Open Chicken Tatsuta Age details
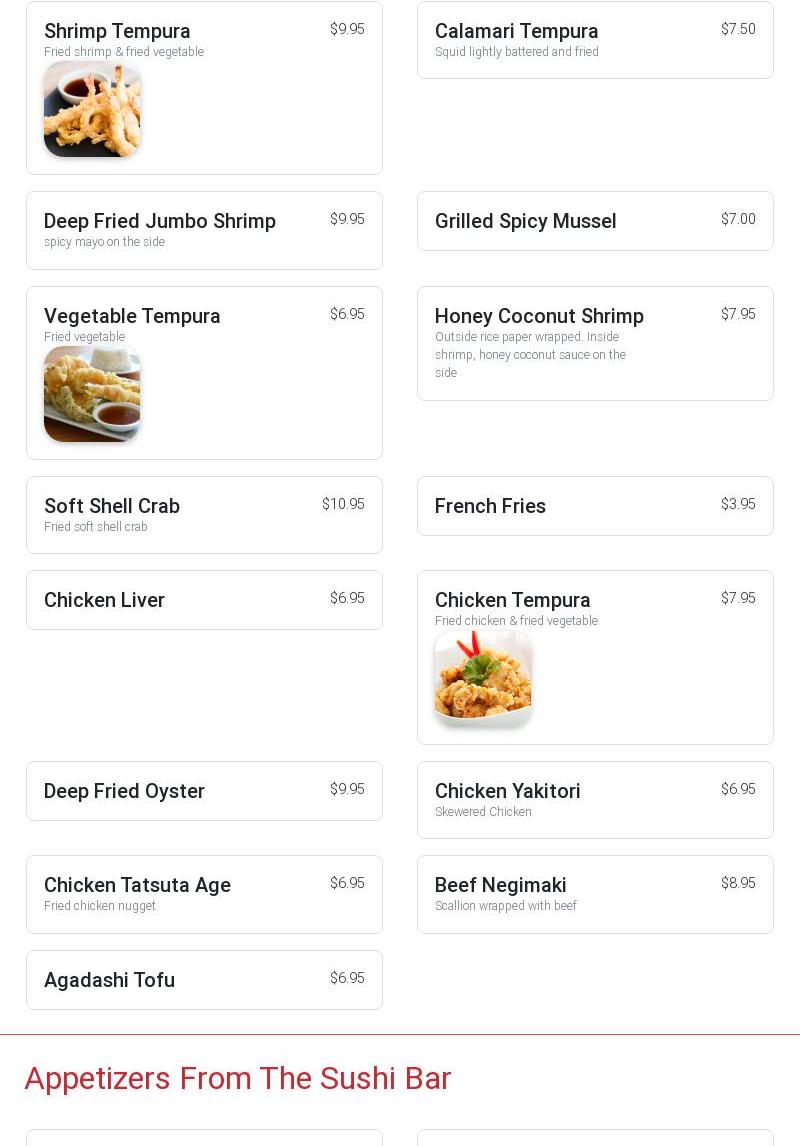The height and width of the screenshot is (1146, 800). (204, 894)
